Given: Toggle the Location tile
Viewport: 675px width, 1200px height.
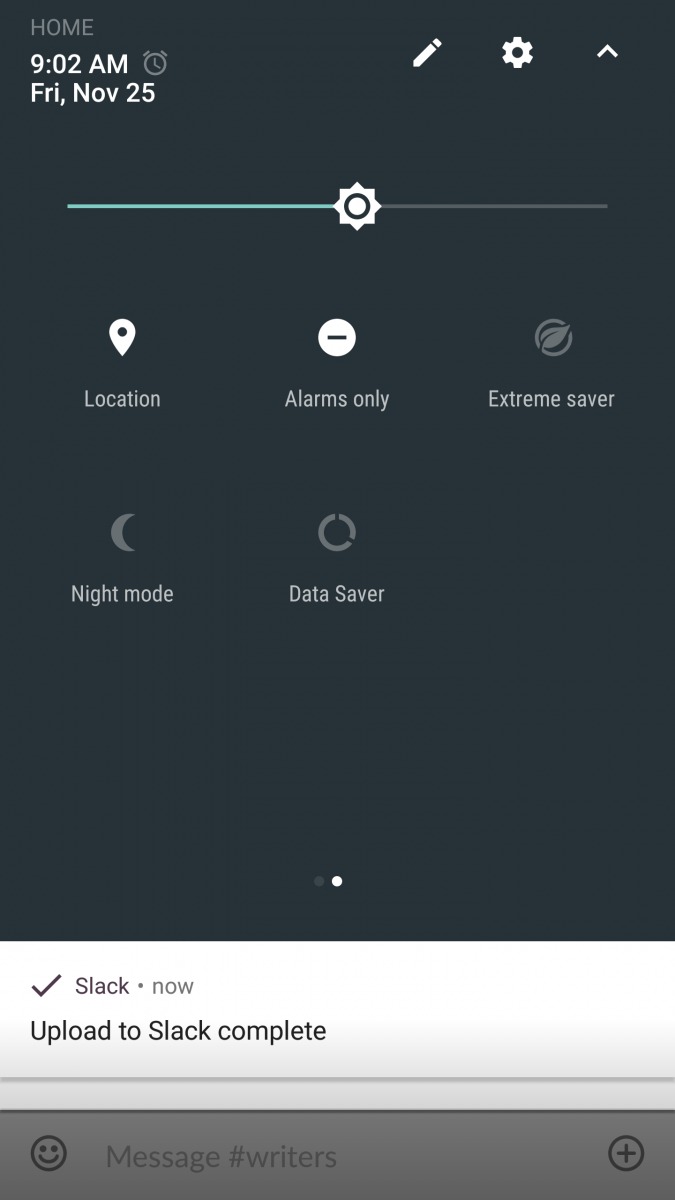Looking at the screenshot, I should pyautogui.click(x=122, y=362).
